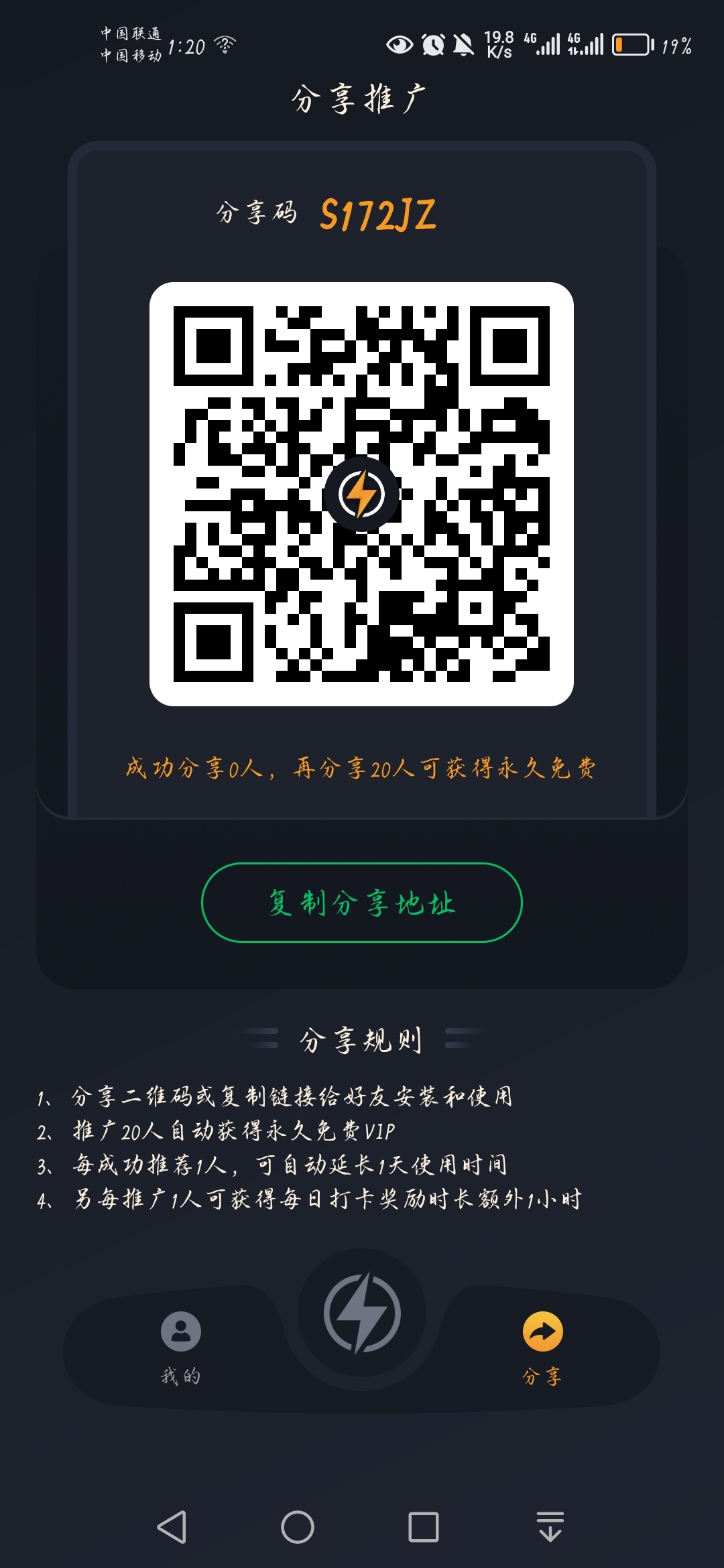Tap the muted notifications bell status icon

click(x=464, y=43)
